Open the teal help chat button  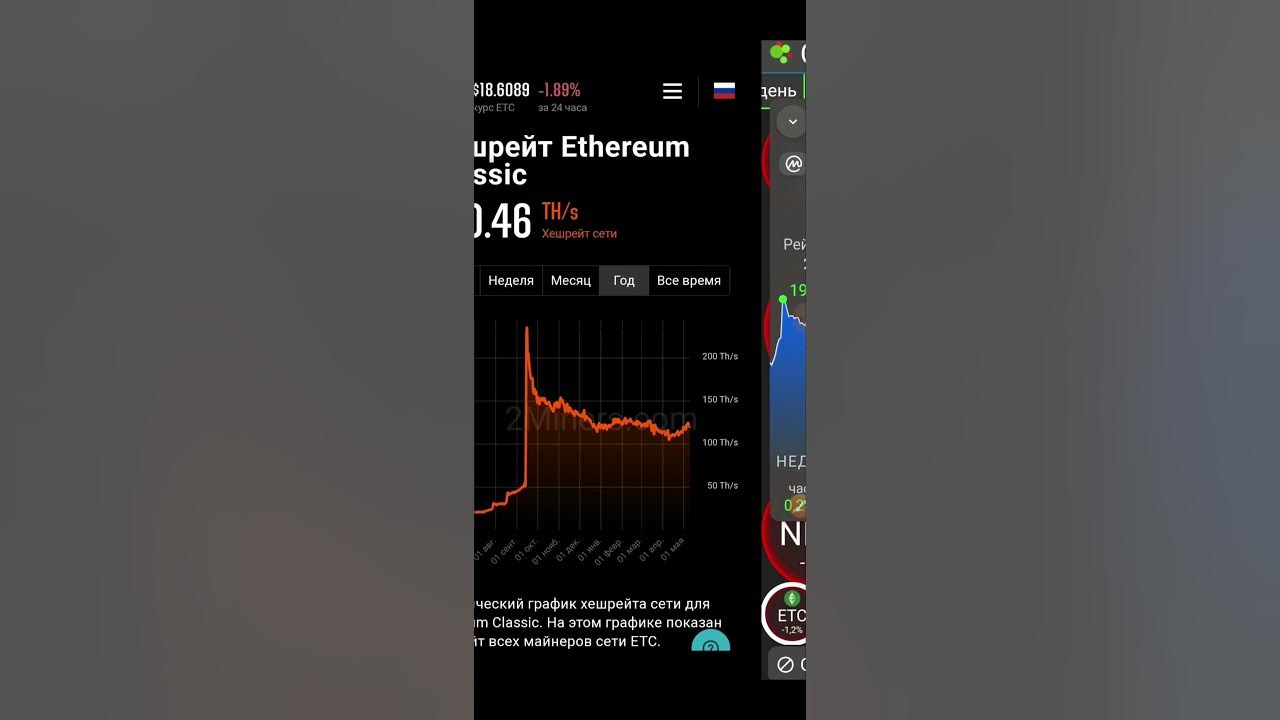point(711,643)
